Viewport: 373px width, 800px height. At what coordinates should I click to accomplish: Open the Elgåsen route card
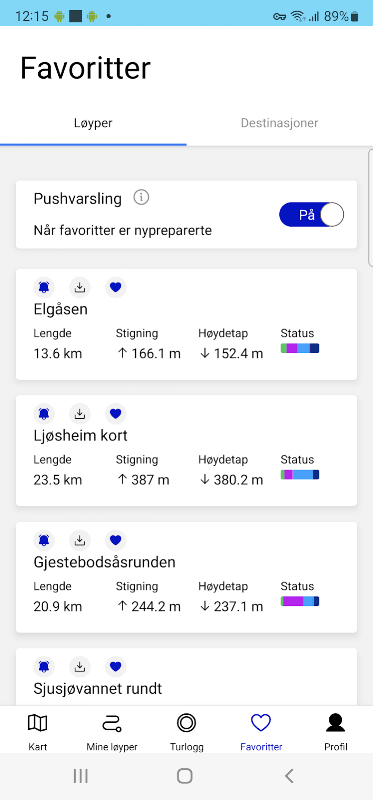(x=186, y=324)
